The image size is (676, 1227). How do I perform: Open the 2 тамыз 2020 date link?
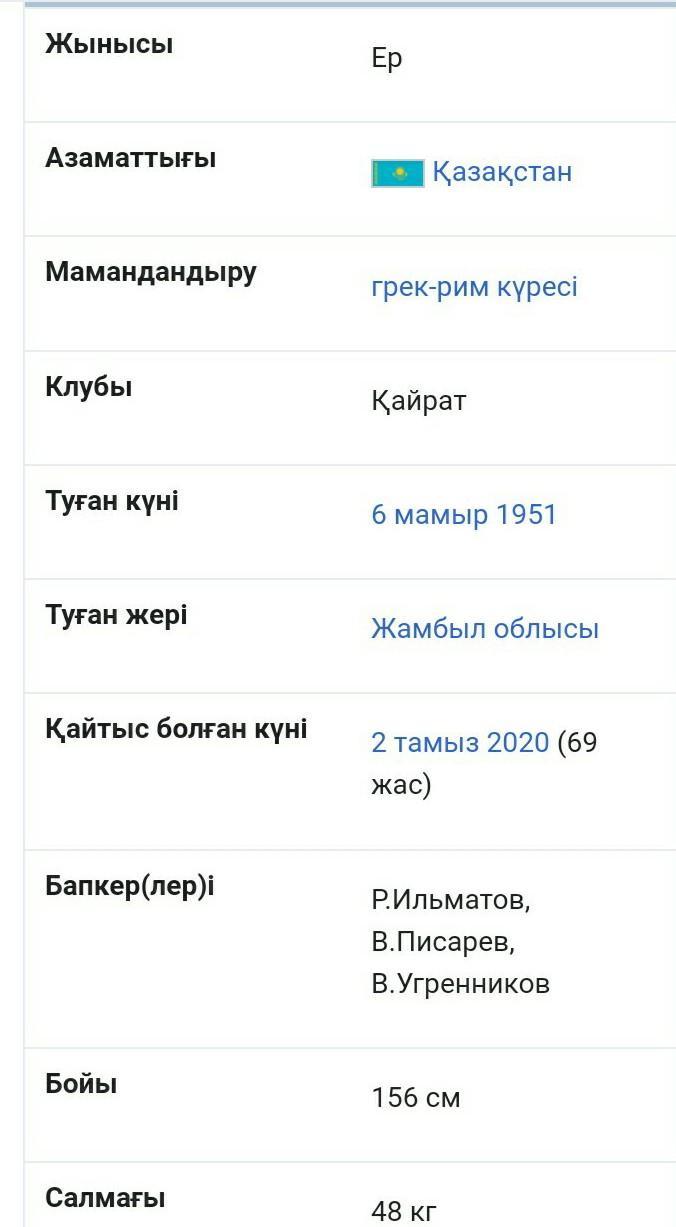click(460, 743)
